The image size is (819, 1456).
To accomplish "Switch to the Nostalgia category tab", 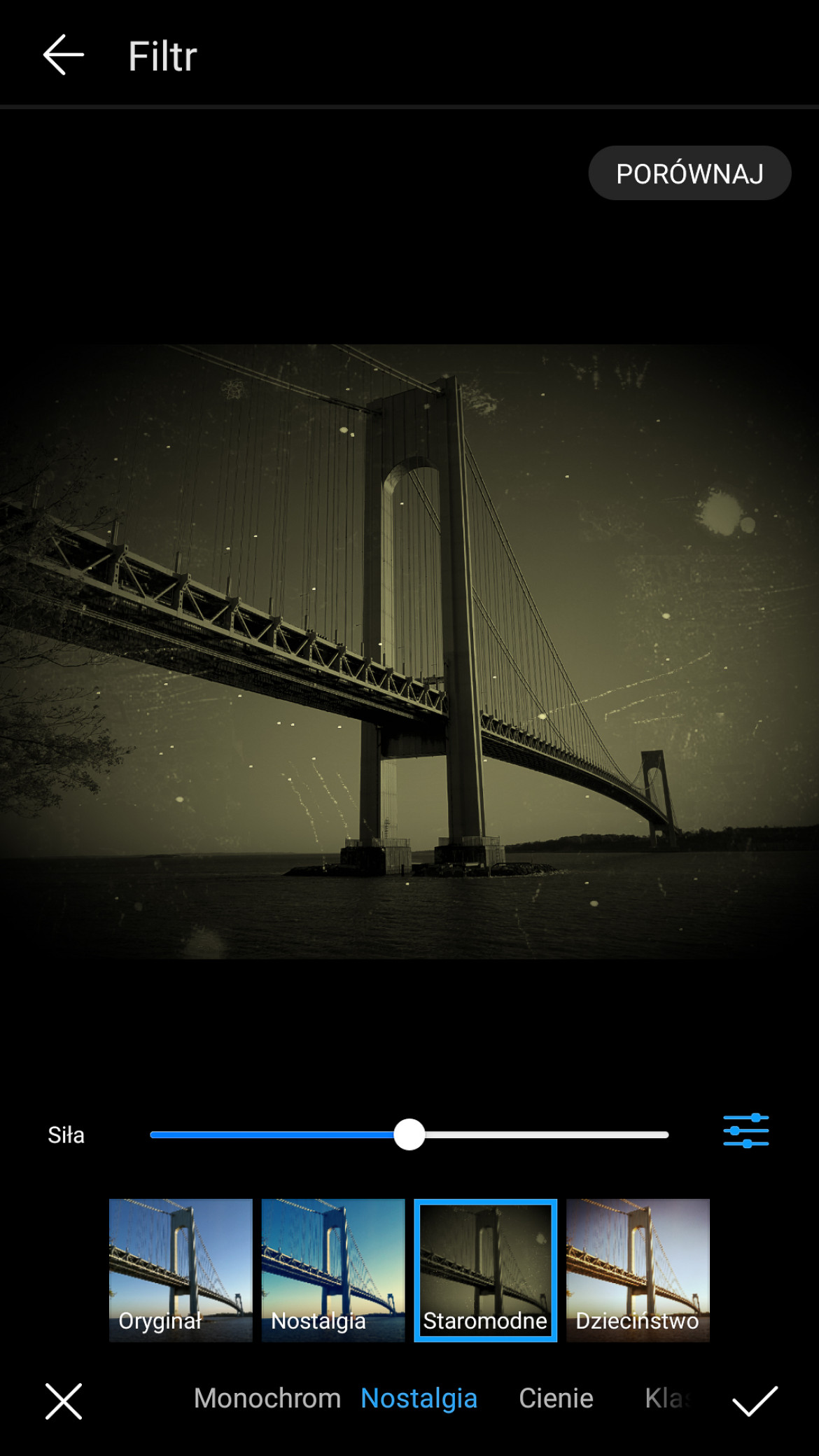I will point(419,1399).
